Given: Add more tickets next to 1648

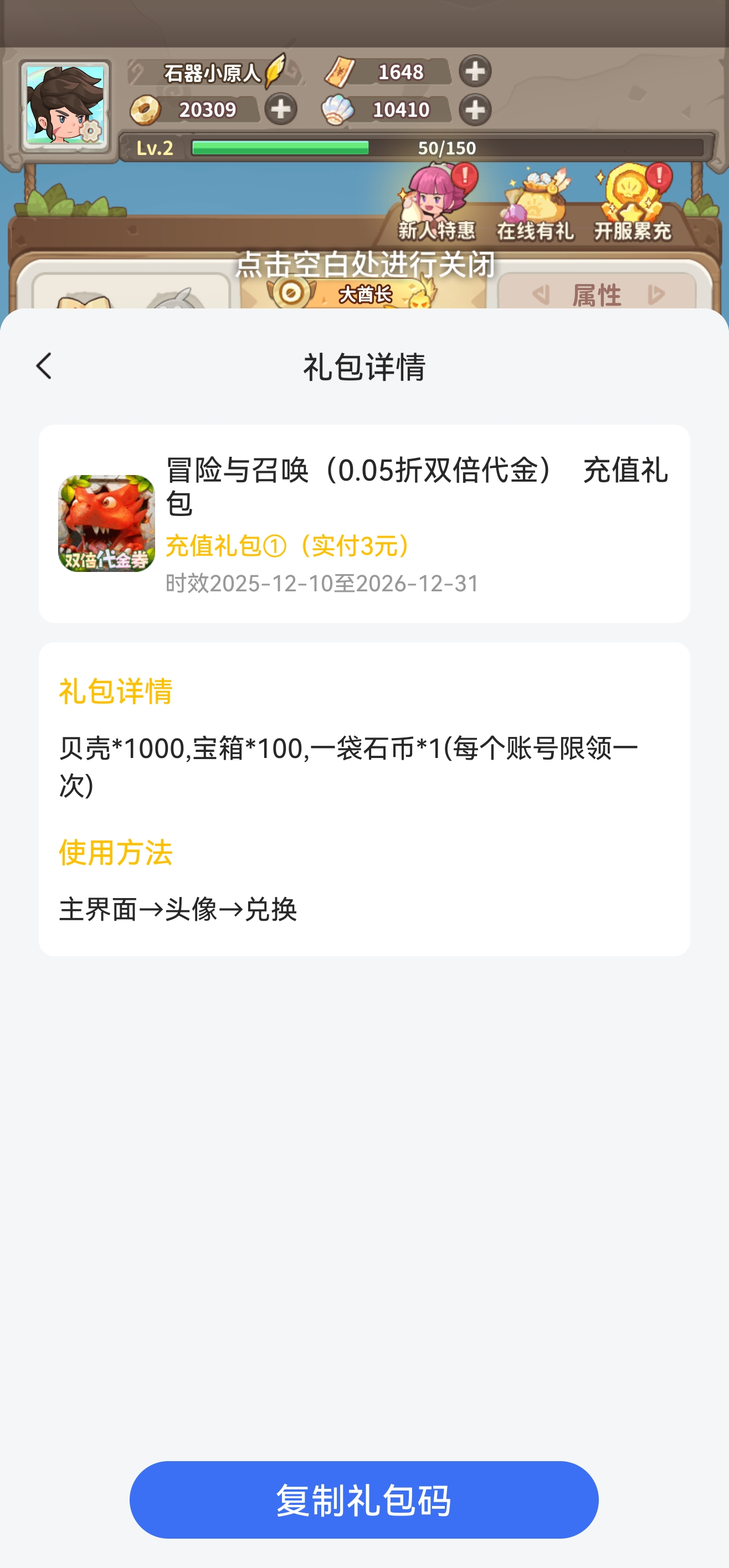Looking at the screenshot, I should point(475,71).
